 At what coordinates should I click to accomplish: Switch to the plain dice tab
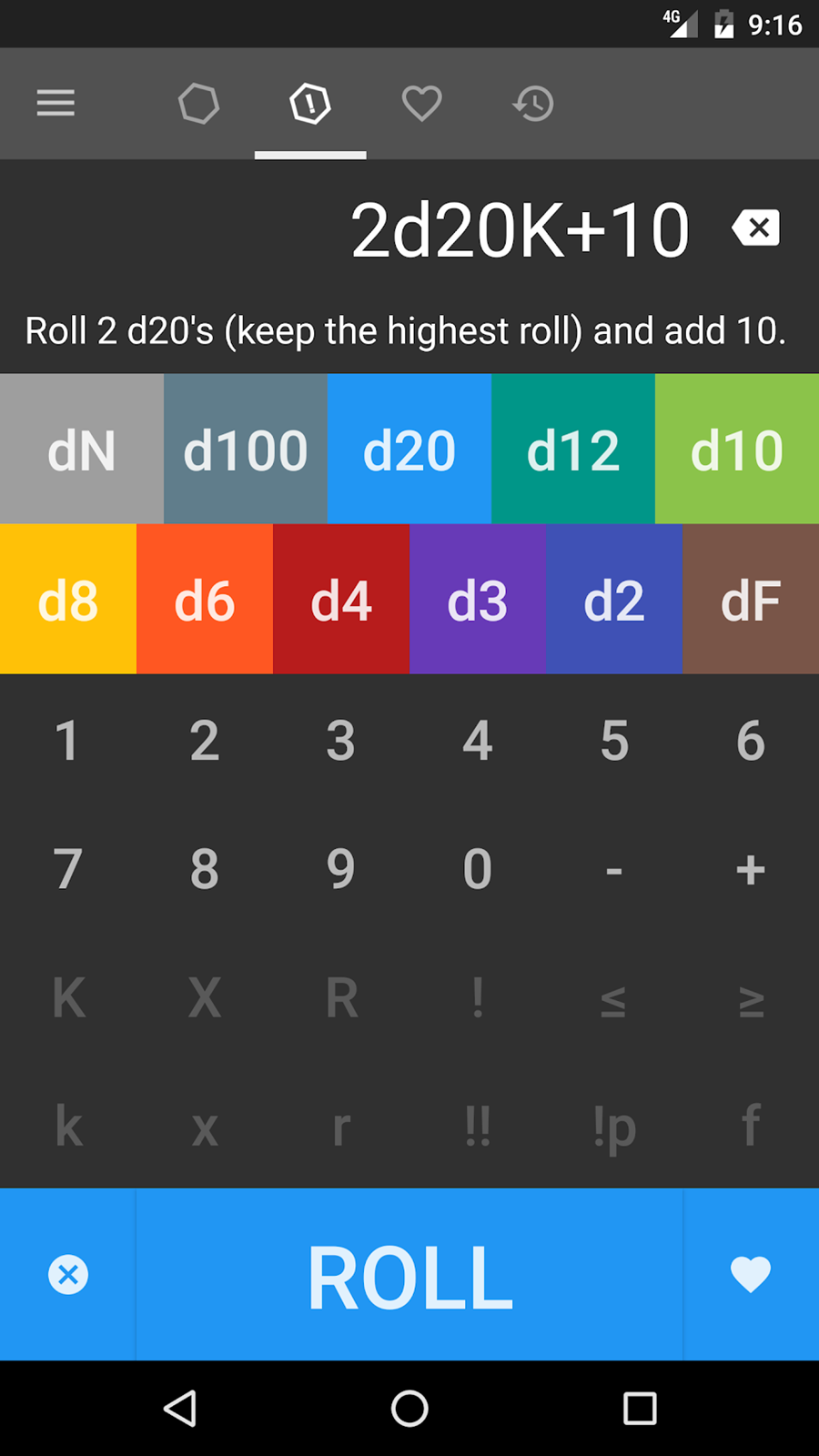tap(198, 103)
